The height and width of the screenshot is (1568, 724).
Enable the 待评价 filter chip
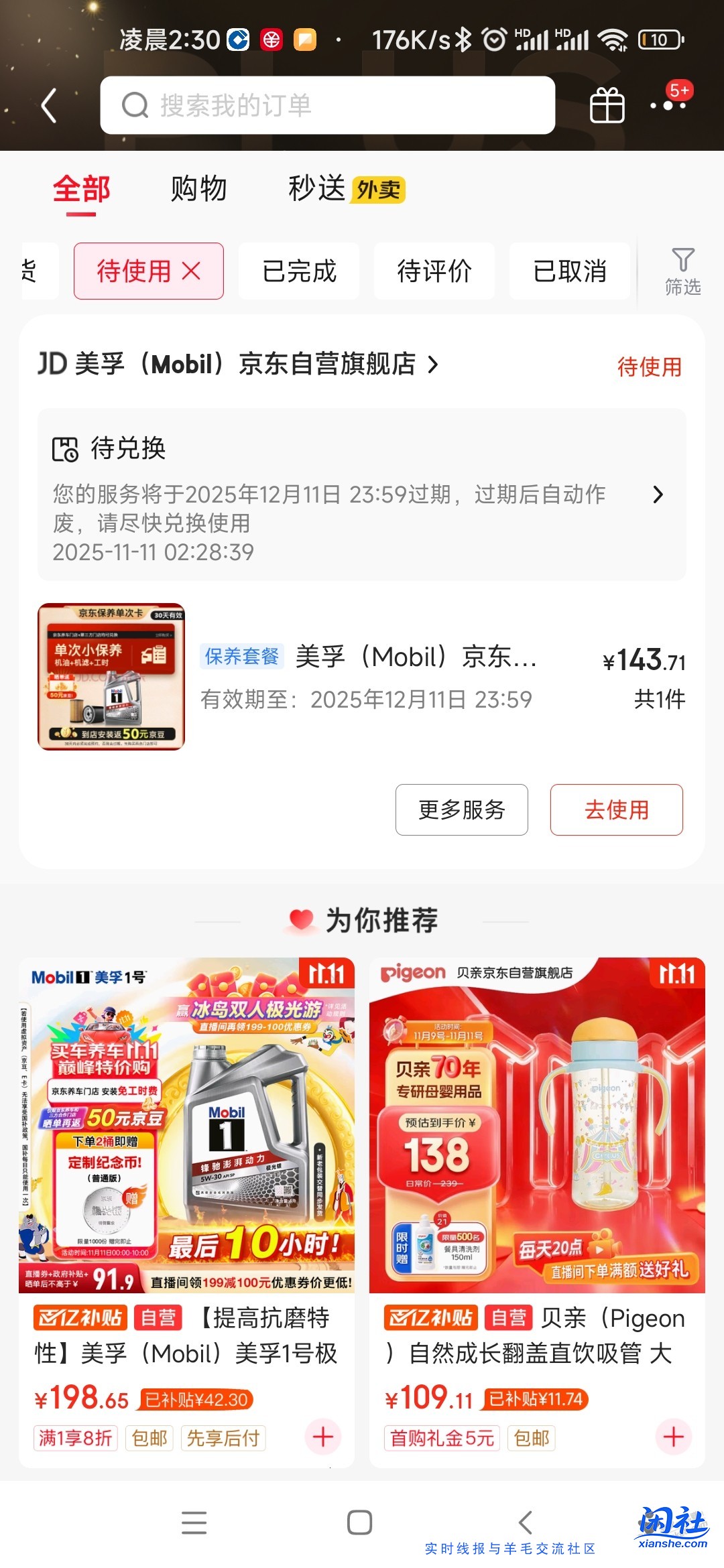(x=434, y=271)
